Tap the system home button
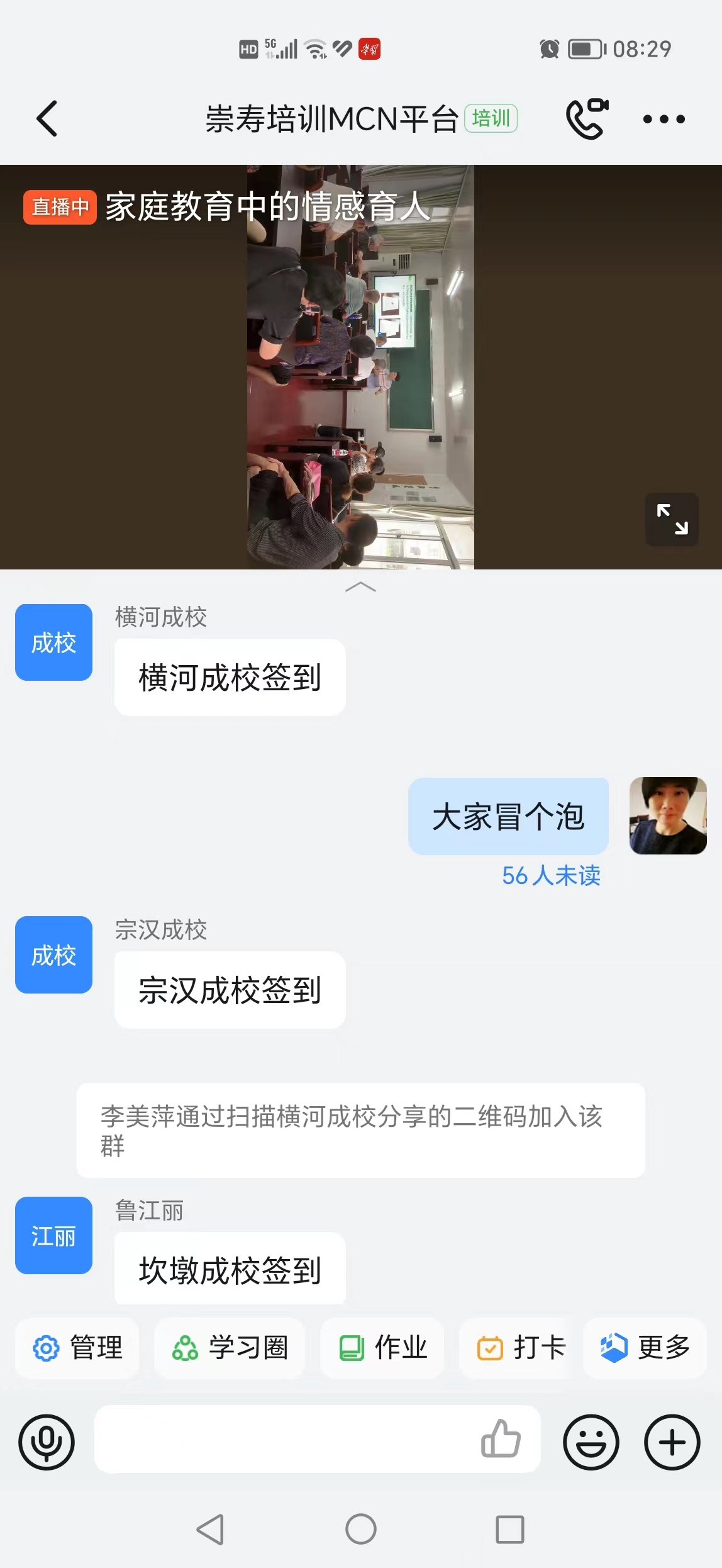This screenshot has width=722, height=1568. pos(361,1529)
